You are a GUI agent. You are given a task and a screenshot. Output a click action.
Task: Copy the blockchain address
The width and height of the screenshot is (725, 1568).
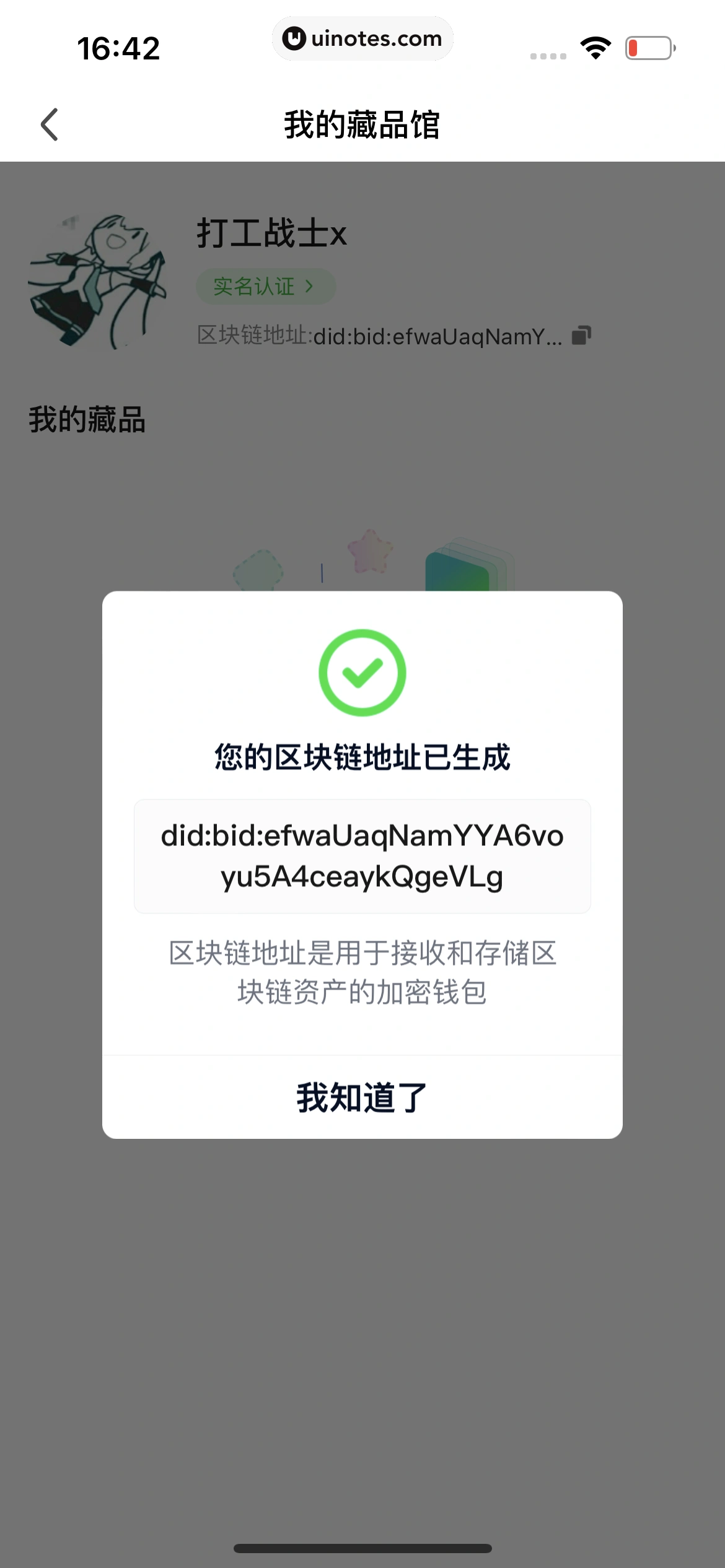click(581, 336)
